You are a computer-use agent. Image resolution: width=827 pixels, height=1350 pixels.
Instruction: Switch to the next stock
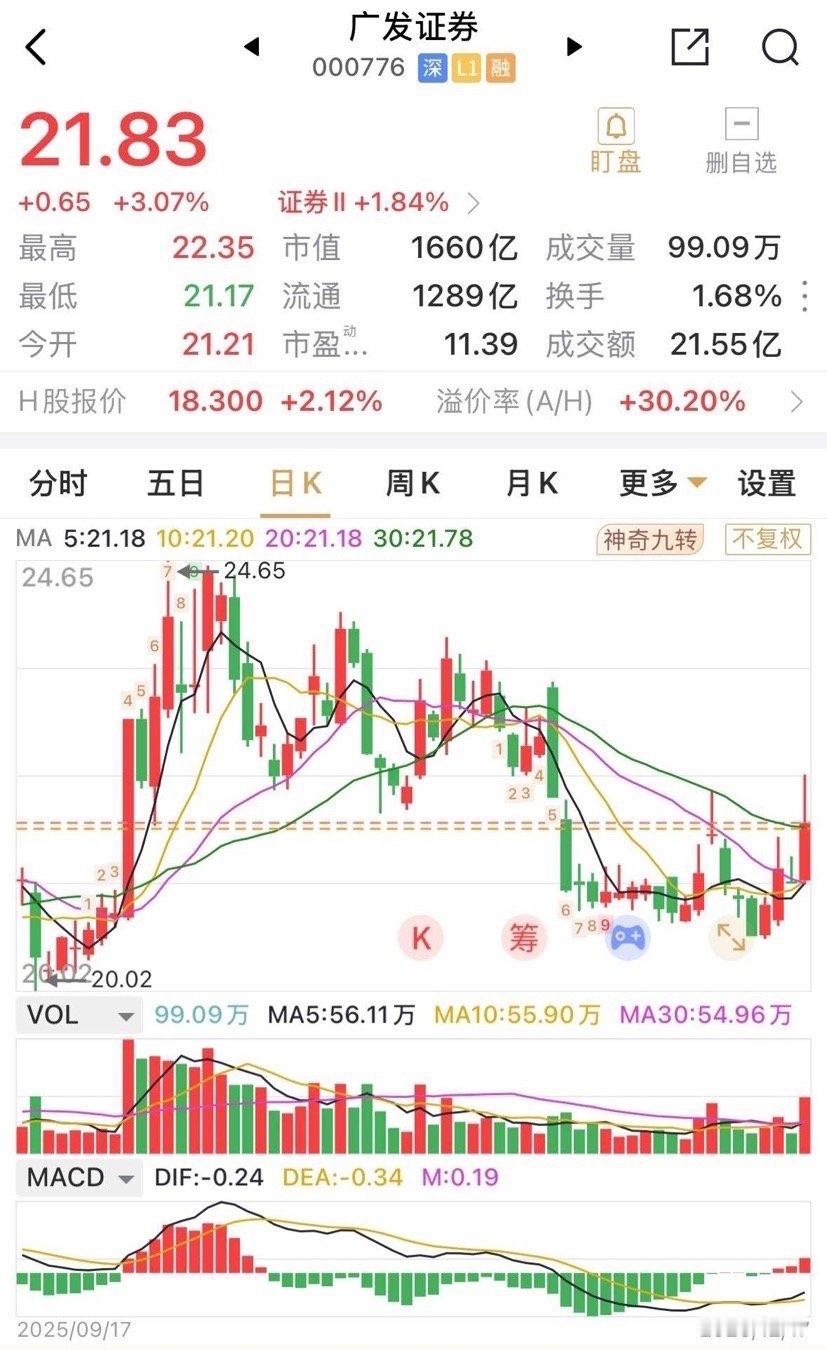coord(574,47)
